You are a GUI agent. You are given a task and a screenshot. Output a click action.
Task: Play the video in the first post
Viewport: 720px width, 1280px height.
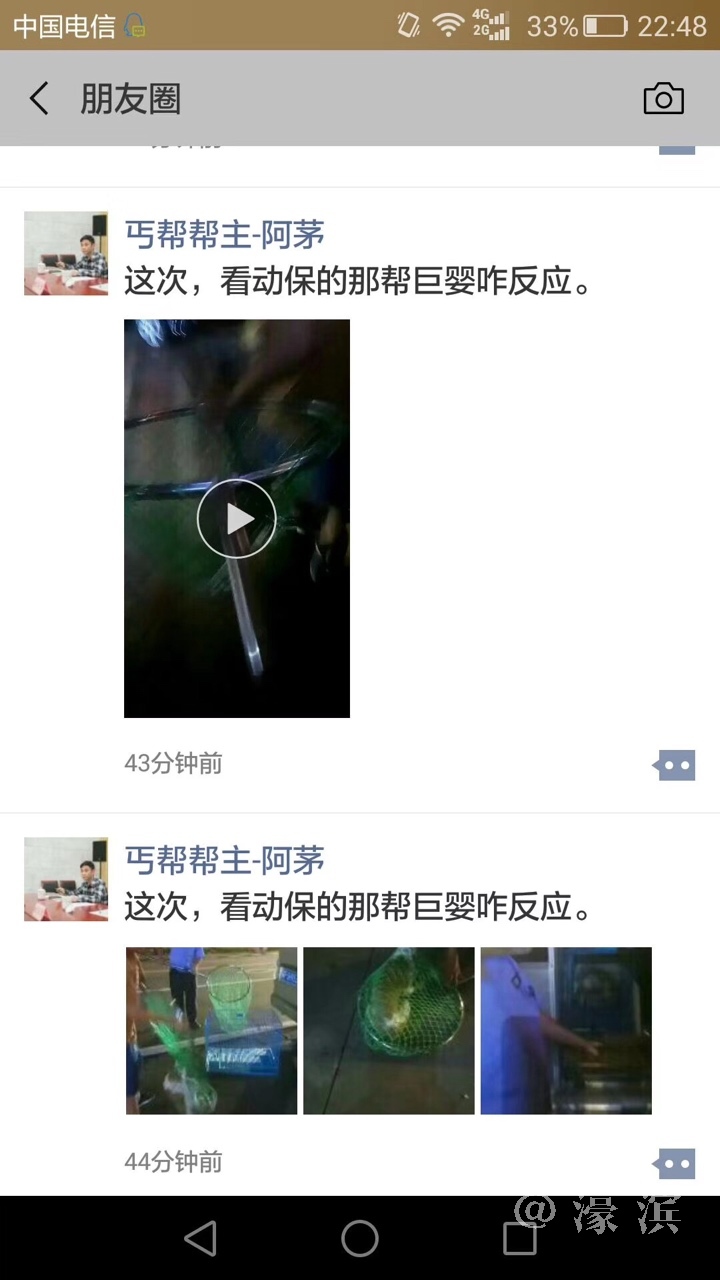236,518
